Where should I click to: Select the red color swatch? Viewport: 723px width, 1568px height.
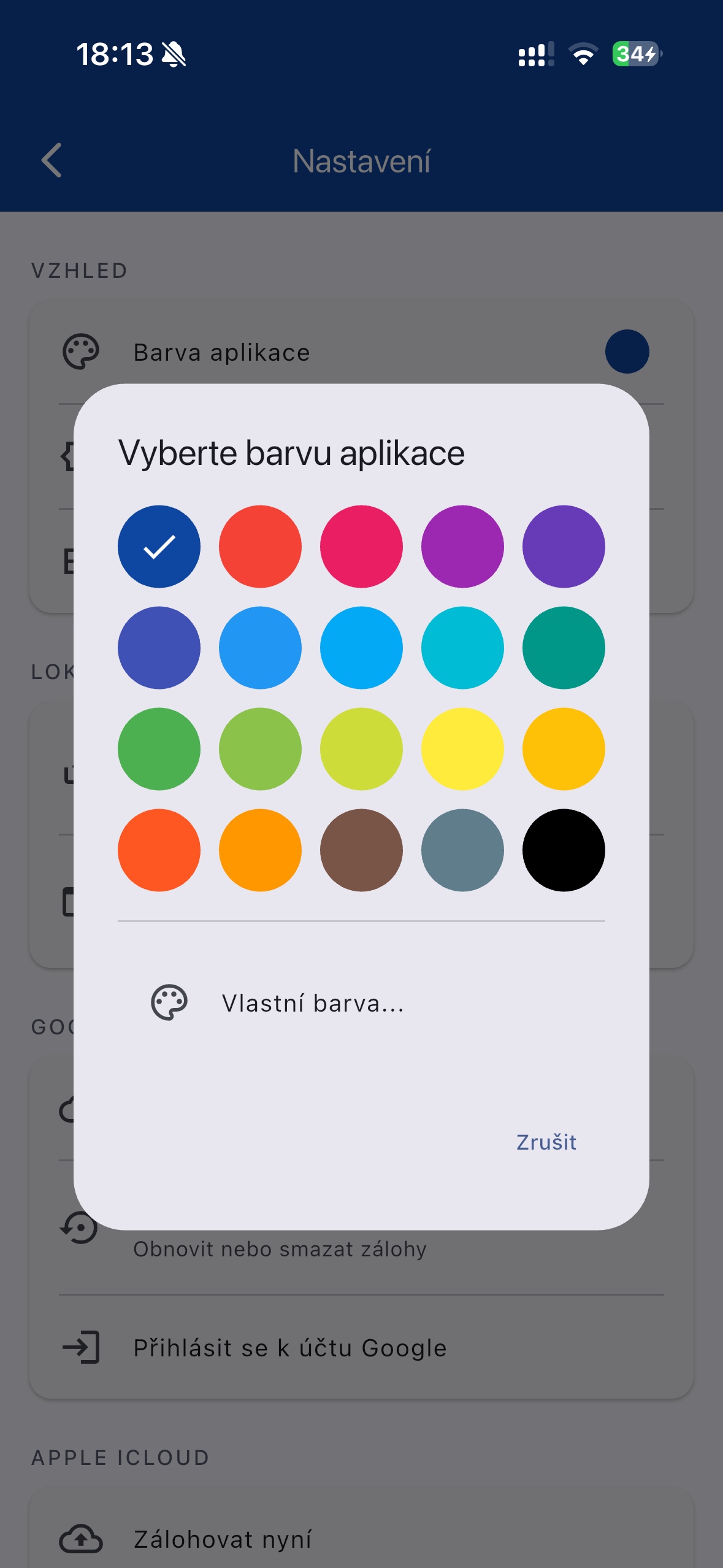tap(260, 547)
